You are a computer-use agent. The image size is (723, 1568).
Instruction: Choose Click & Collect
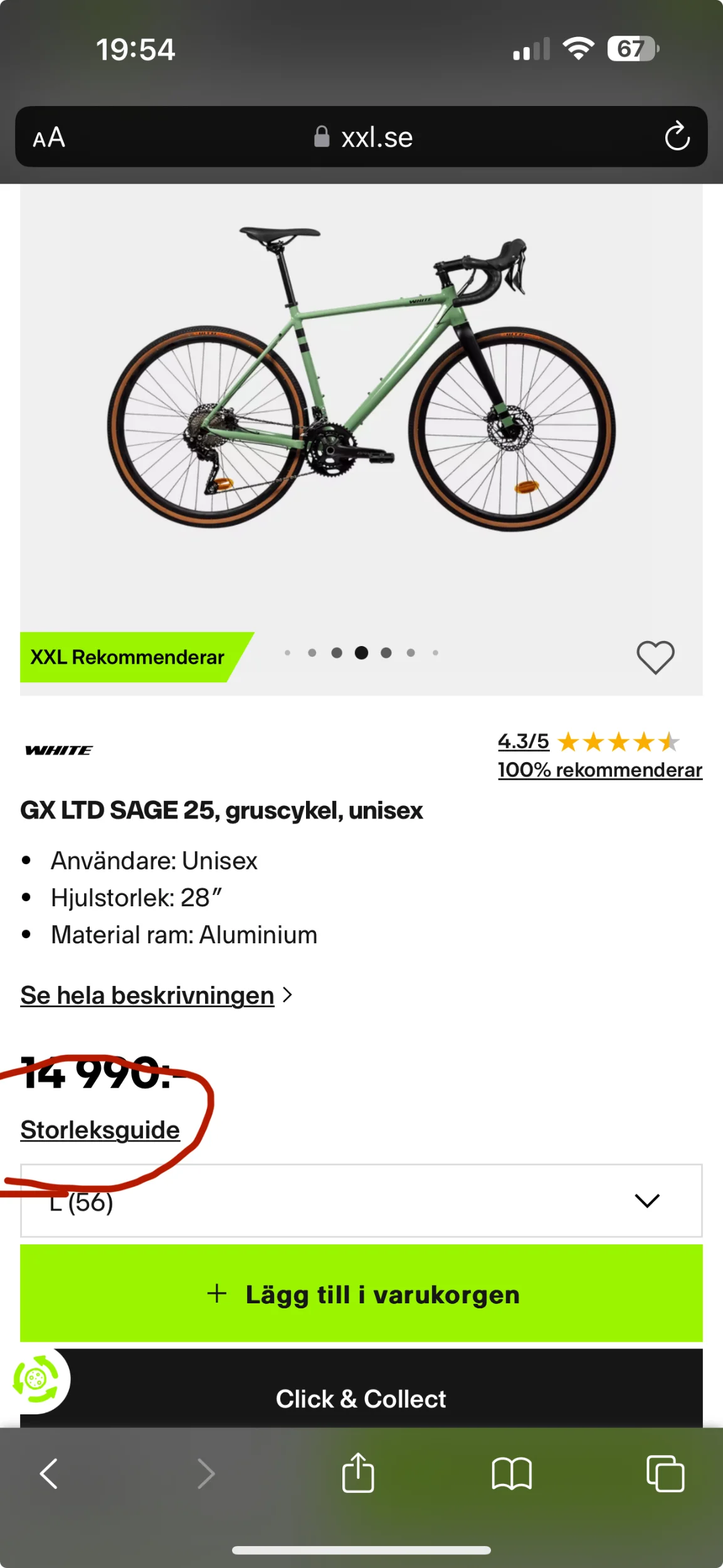(x=361, y=1398)
